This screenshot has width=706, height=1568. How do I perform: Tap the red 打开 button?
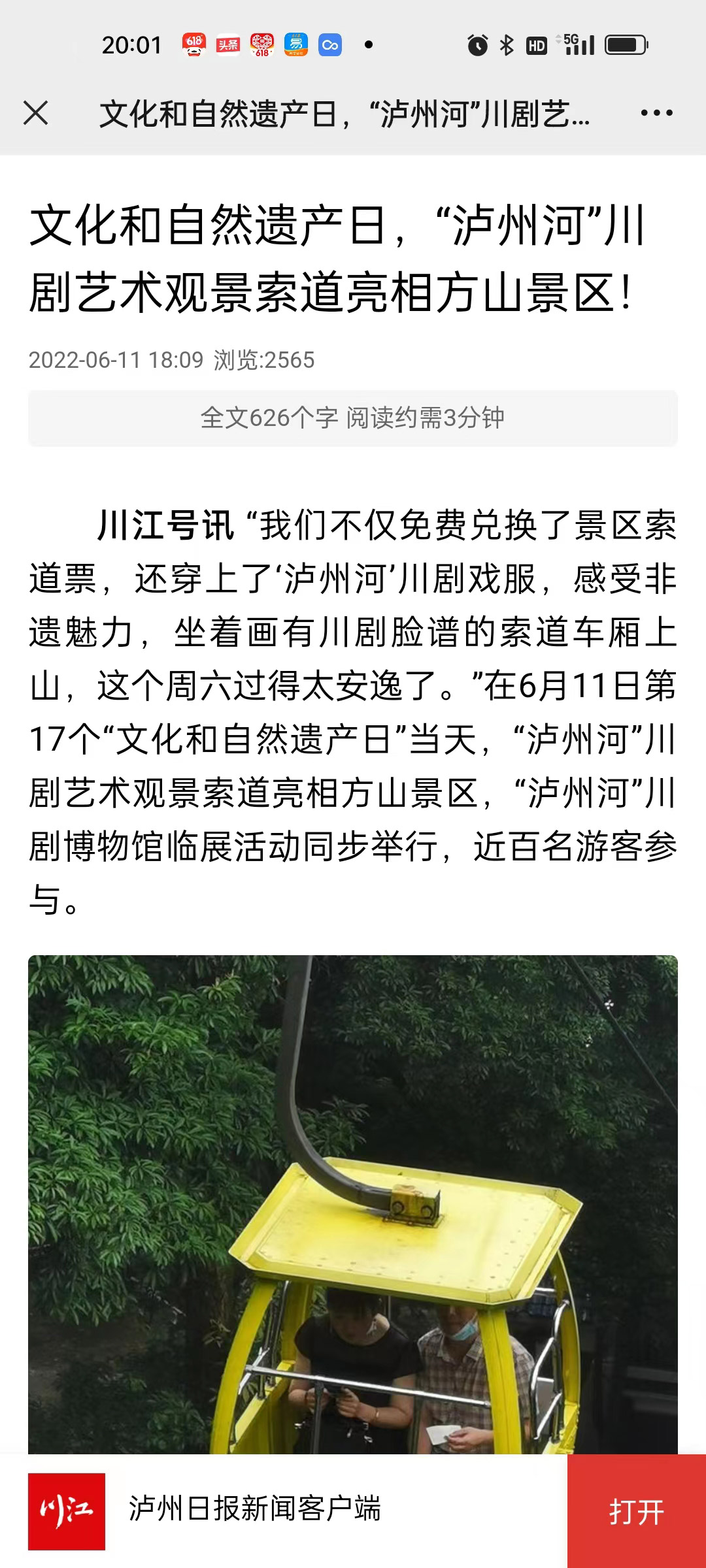636,1512
